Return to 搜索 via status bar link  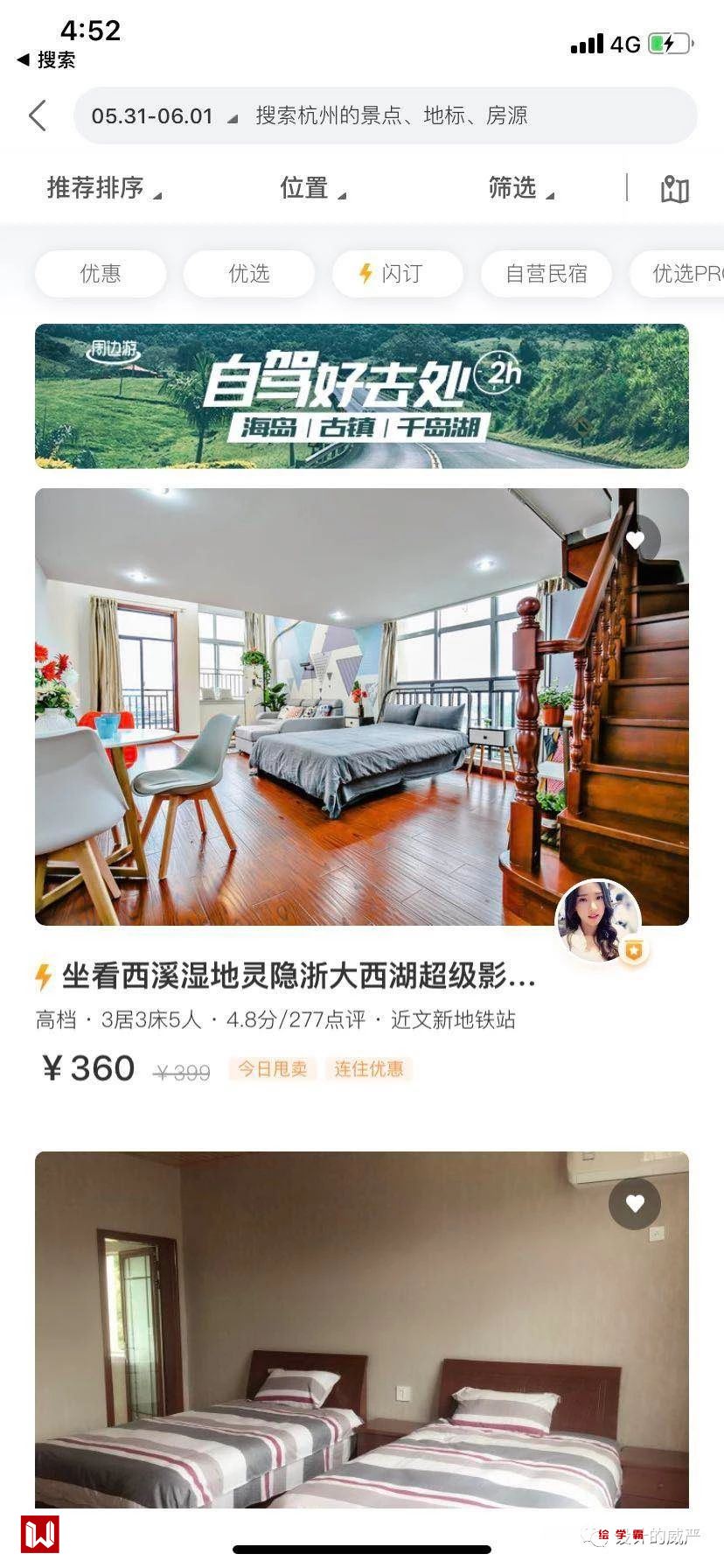[47, 59]
